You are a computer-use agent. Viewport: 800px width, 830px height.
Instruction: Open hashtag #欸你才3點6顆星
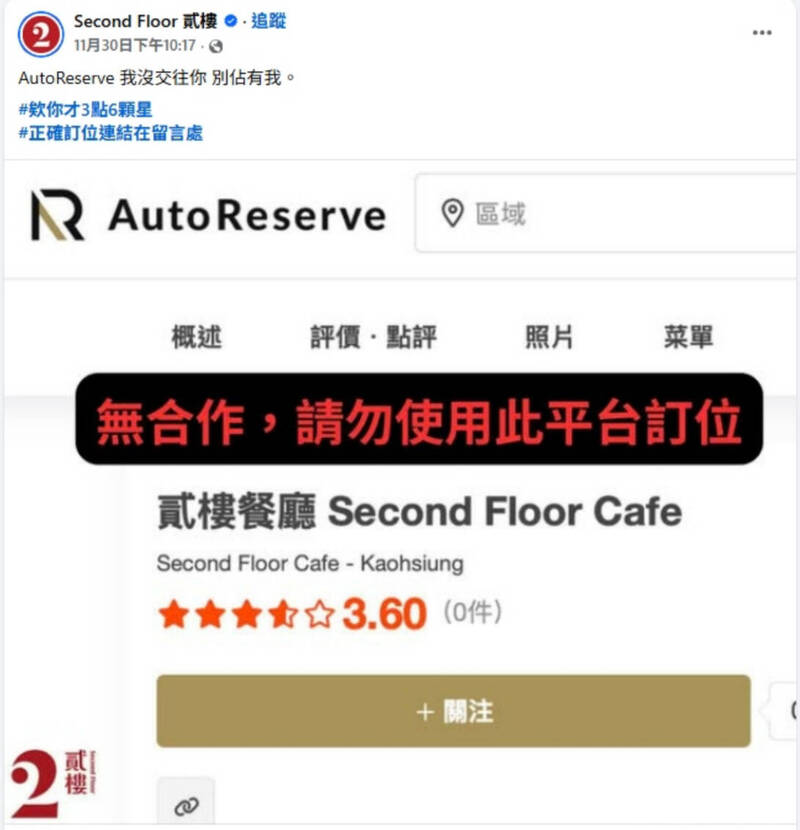click(85, 109)
